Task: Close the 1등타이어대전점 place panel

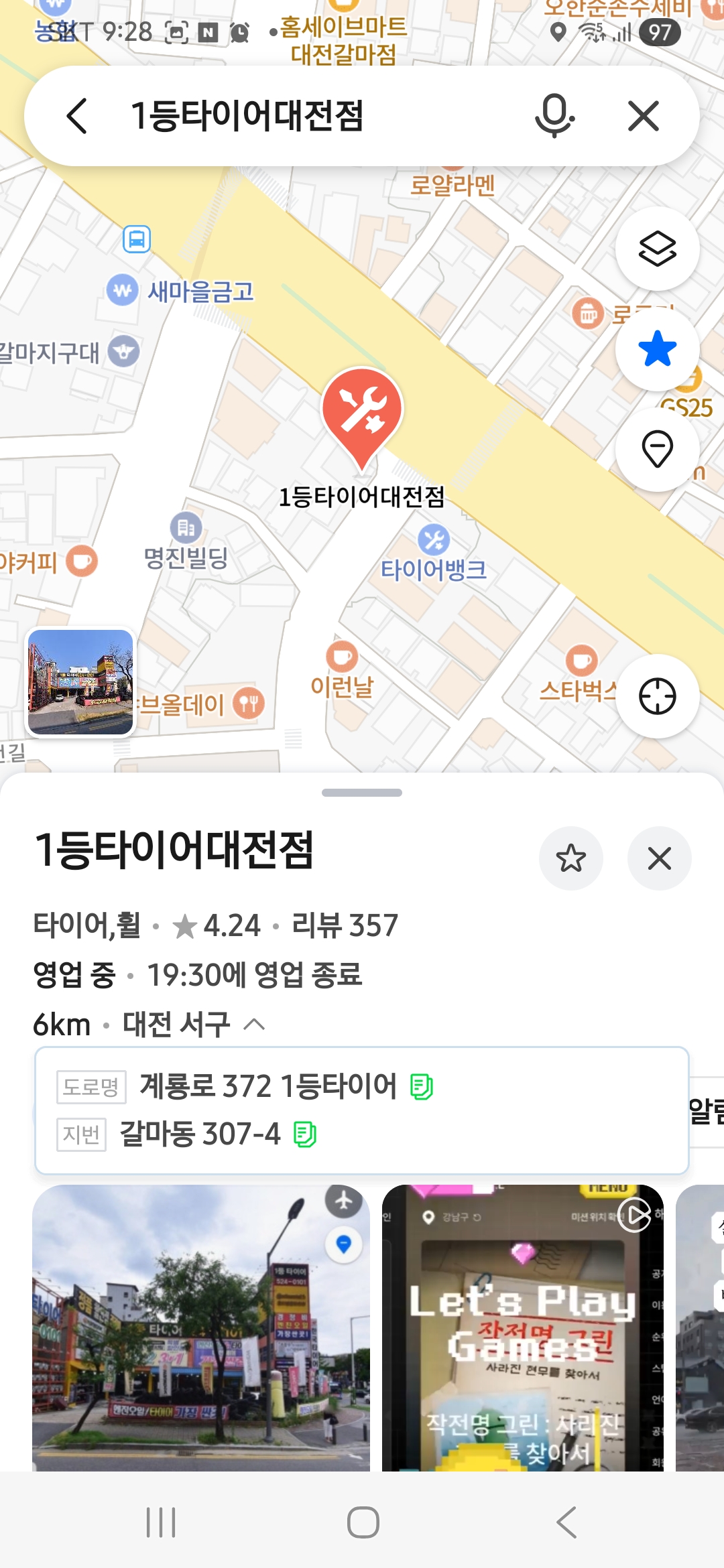Action: point(660,858)
